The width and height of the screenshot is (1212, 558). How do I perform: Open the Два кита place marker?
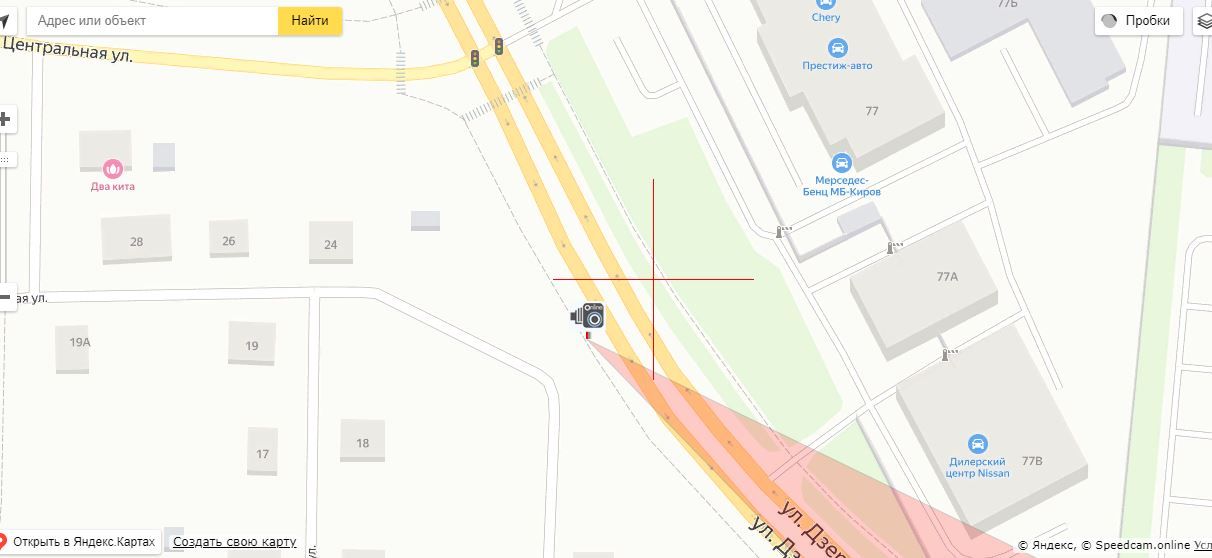point(112,169)
